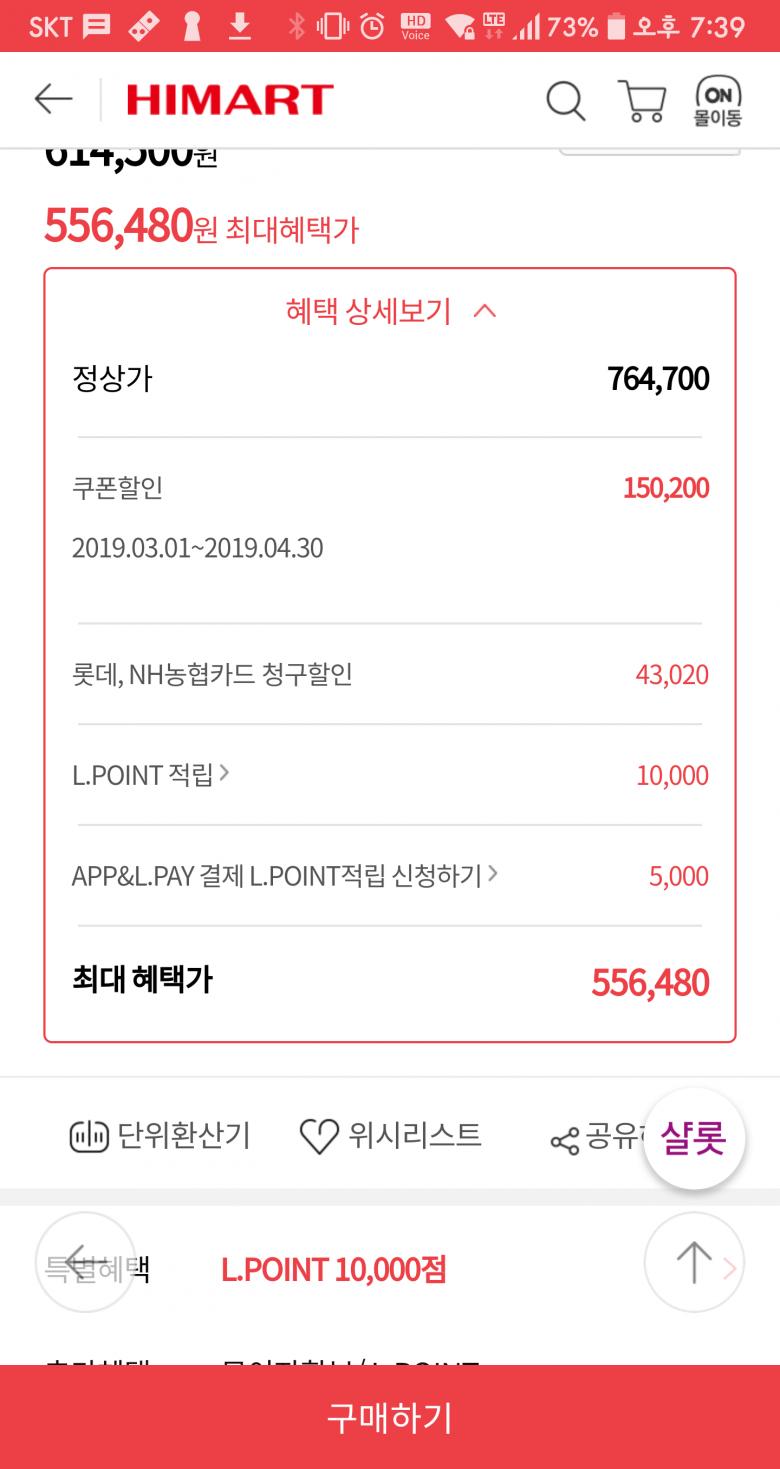Go back using the header arrow
The image size is (780, 1469).
[x=53, y=99]
